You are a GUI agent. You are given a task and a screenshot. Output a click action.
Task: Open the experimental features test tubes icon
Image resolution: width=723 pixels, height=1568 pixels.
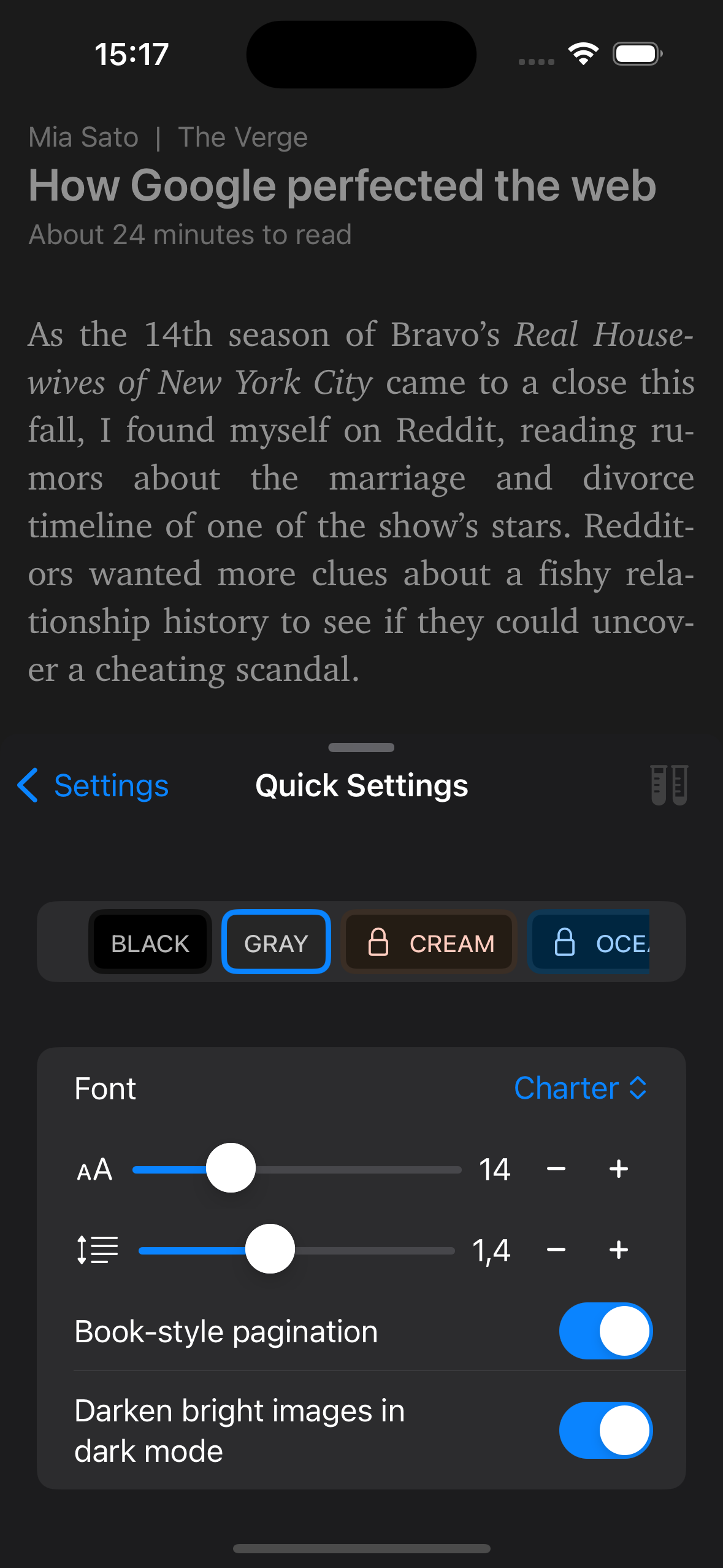(669, 785)
